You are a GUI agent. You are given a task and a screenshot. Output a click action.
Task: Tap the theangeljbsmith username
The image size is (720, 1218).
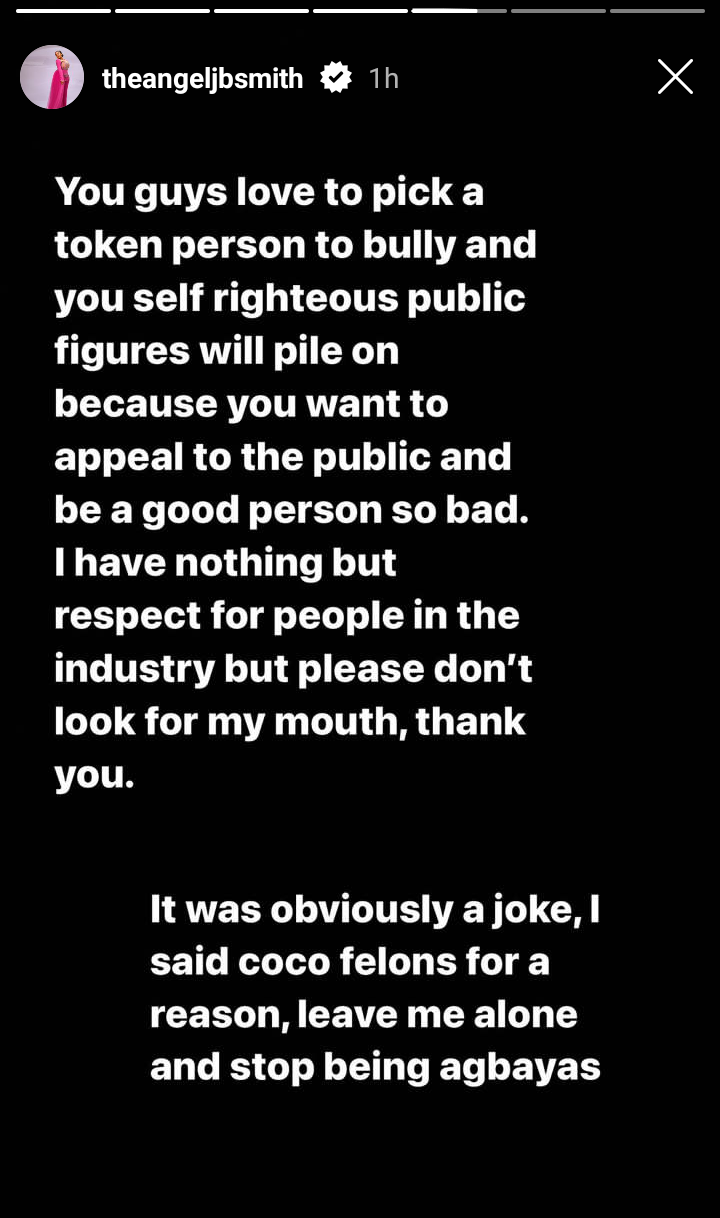pyautogui.click(x=202, y=79)
